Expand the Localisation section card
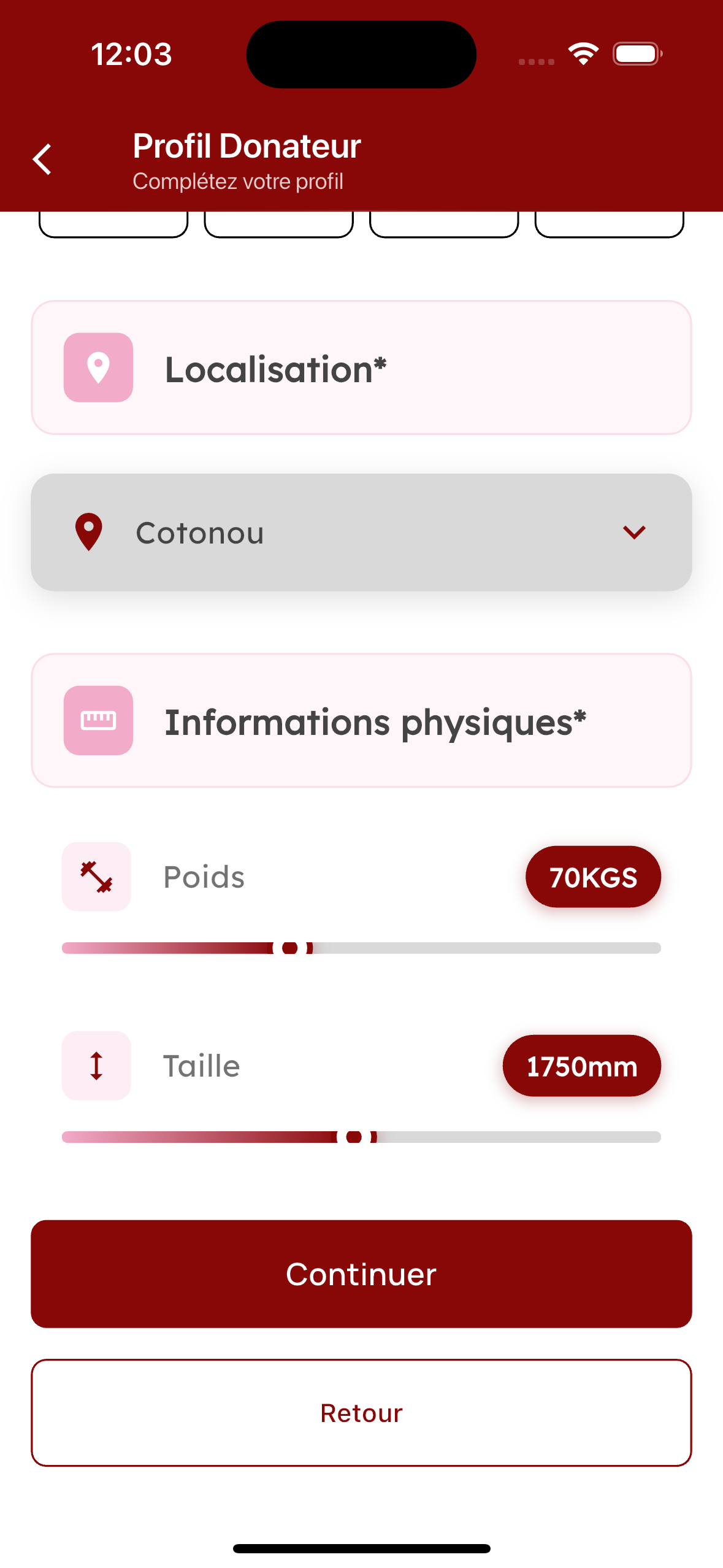 (361, 367)
